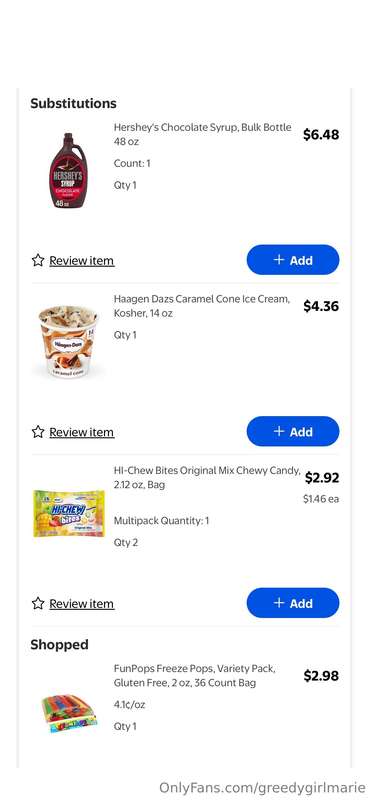
Task: Open Review item for Haagen Dazs ice cream
Action: pyautogui.click(x=81, y=432)
